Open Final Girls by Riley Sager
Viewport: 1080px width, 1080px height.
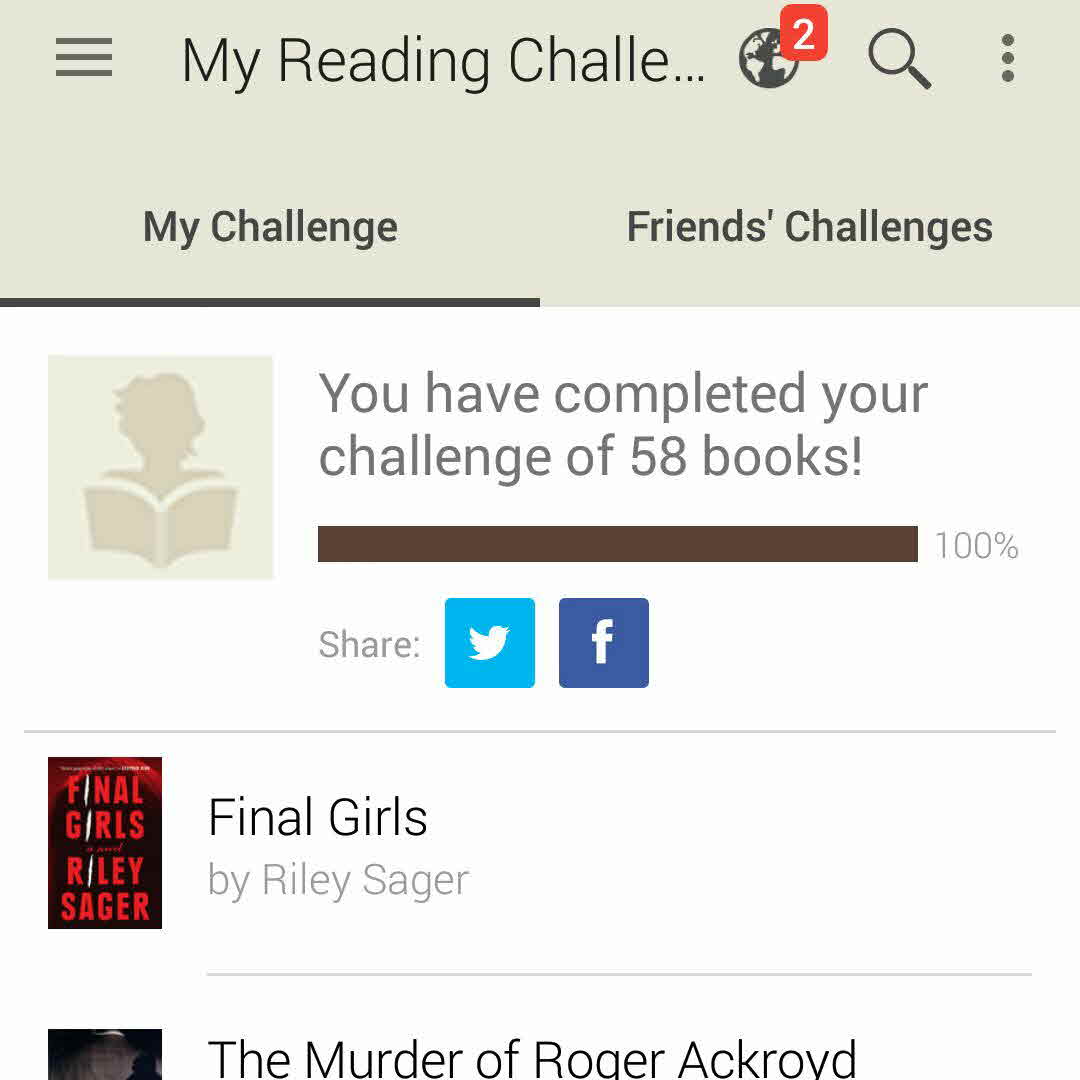tap(318, 843)
